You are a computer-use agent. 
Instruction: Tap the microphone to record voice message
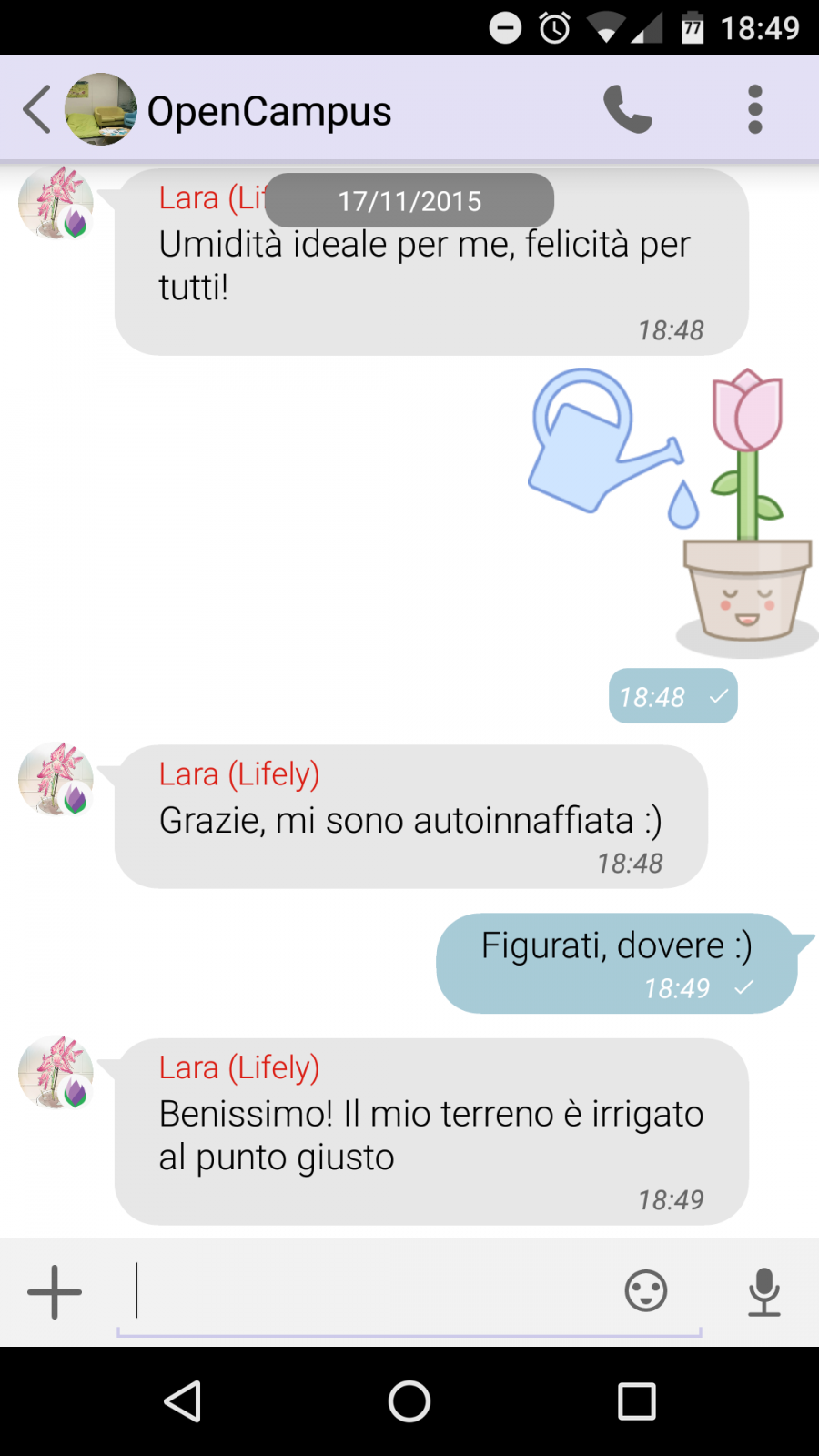764,1291
